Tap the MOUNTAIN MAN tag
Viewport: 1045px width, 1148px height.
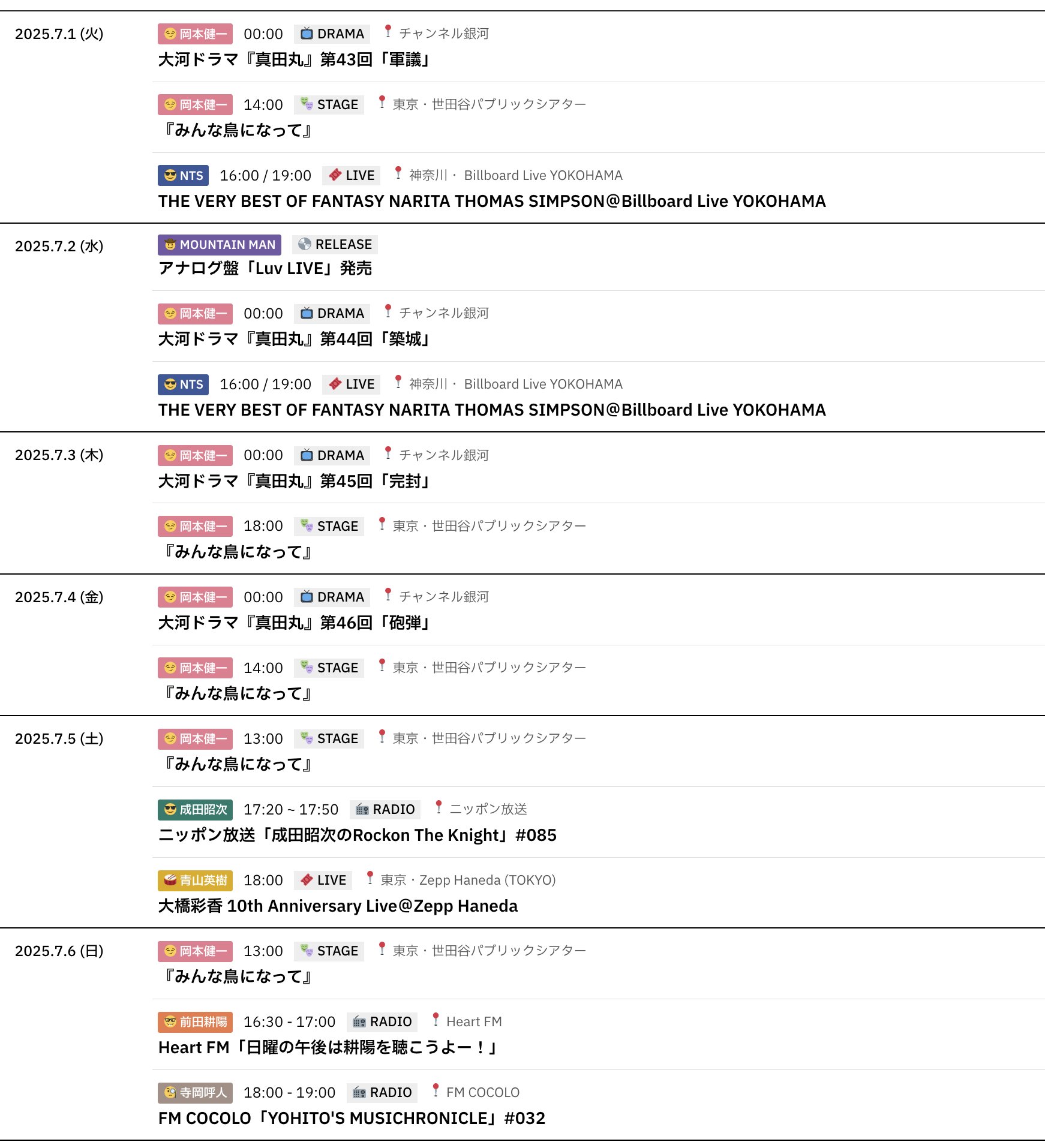(x=220, y=245)
